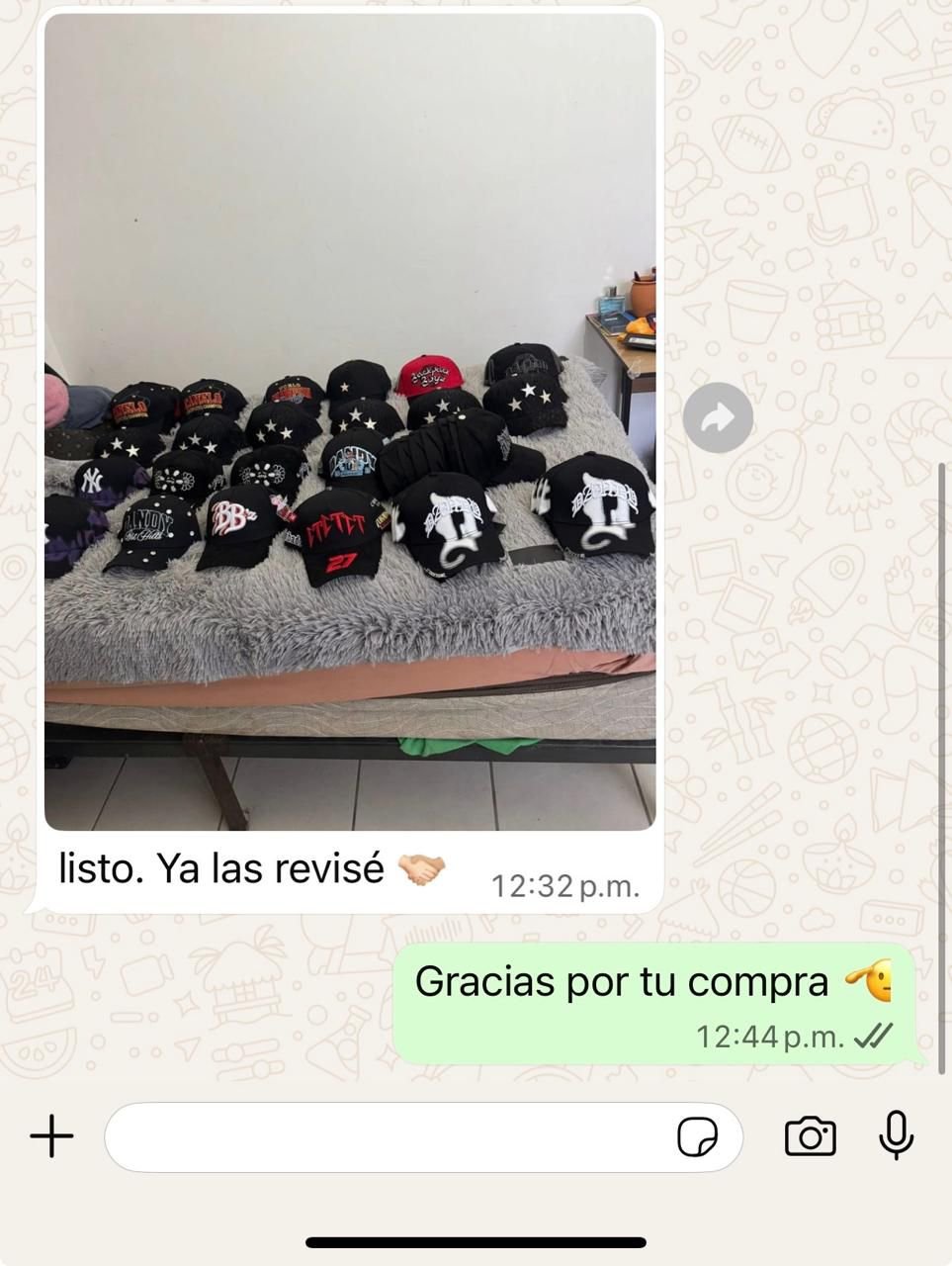The image size is (952, 1266).
Task: Open the caps photo in full view
Action: pos(350,420)
